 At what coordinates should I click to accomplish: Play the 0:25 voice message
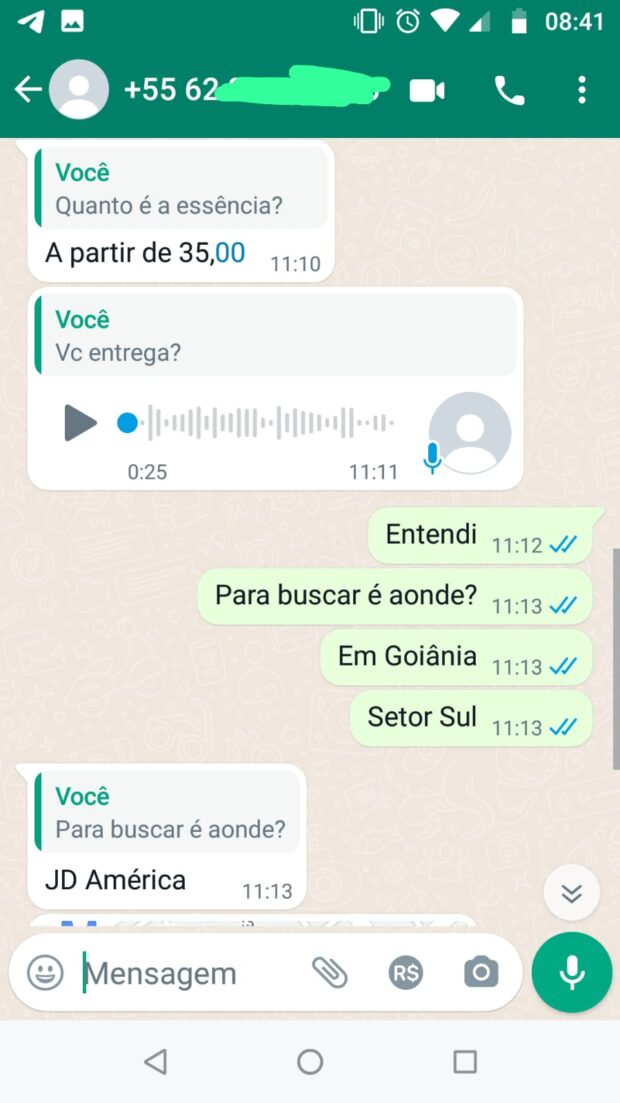click(80, 423)
